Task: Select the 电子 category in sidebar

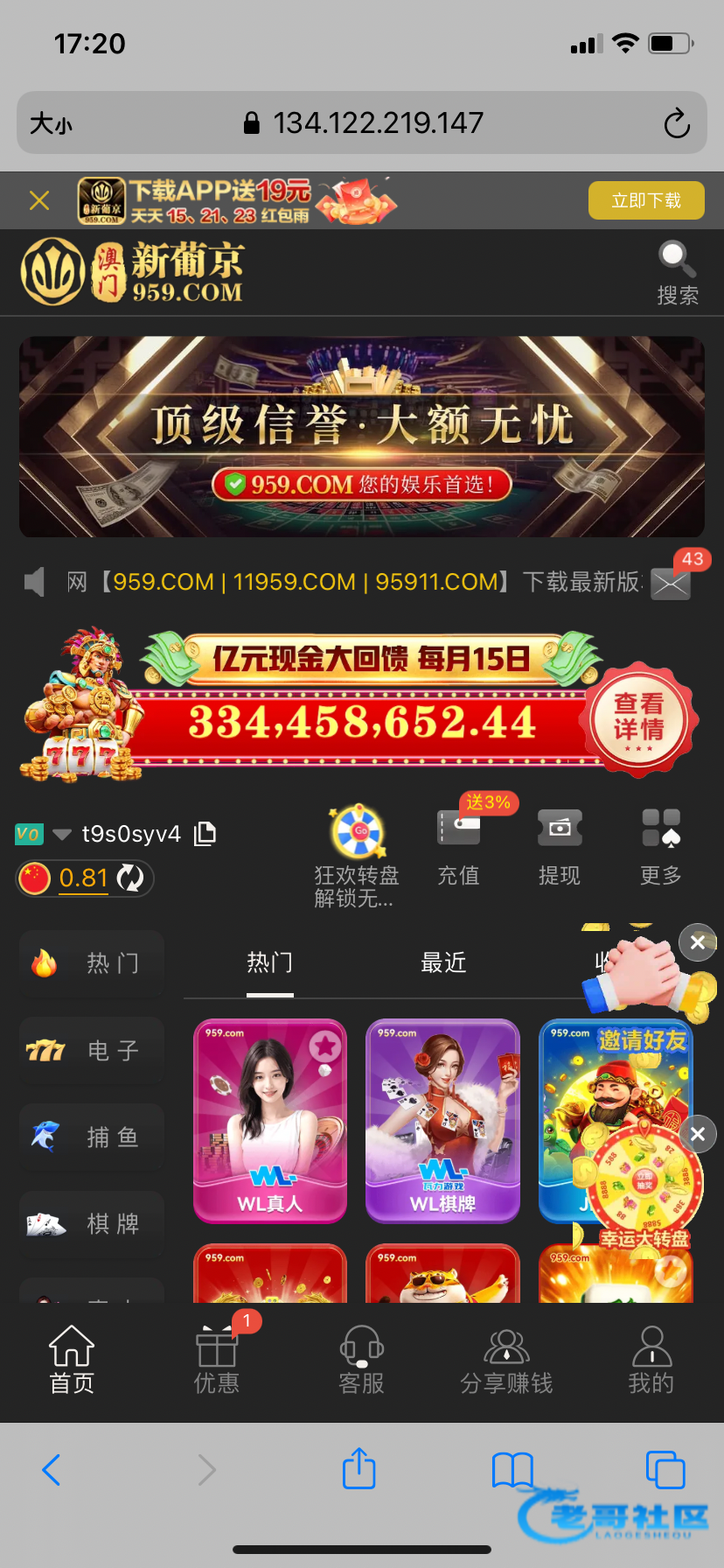Action: (x=92, y=1050)
